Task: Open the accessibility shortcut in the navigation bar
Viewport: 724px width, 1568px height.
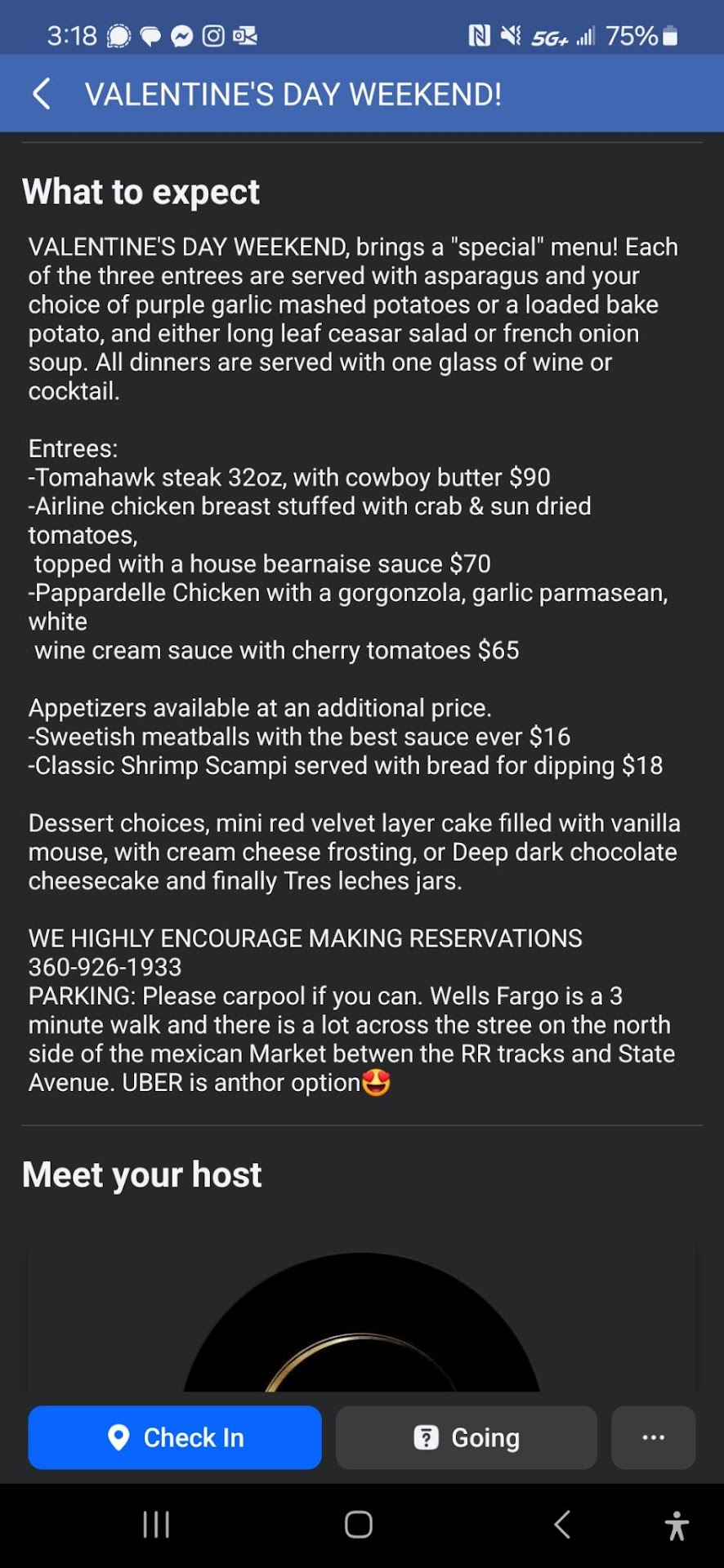Action: (676, 1525)
